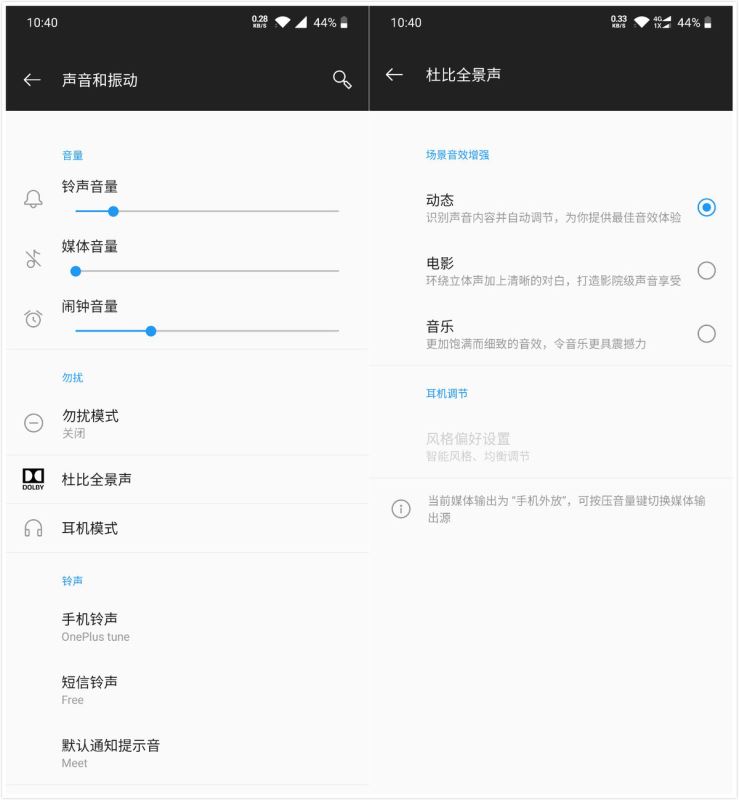Go back from the 杜比全景声 screen
This screenshot has height=800, width=739.
[x=394, y=75]
